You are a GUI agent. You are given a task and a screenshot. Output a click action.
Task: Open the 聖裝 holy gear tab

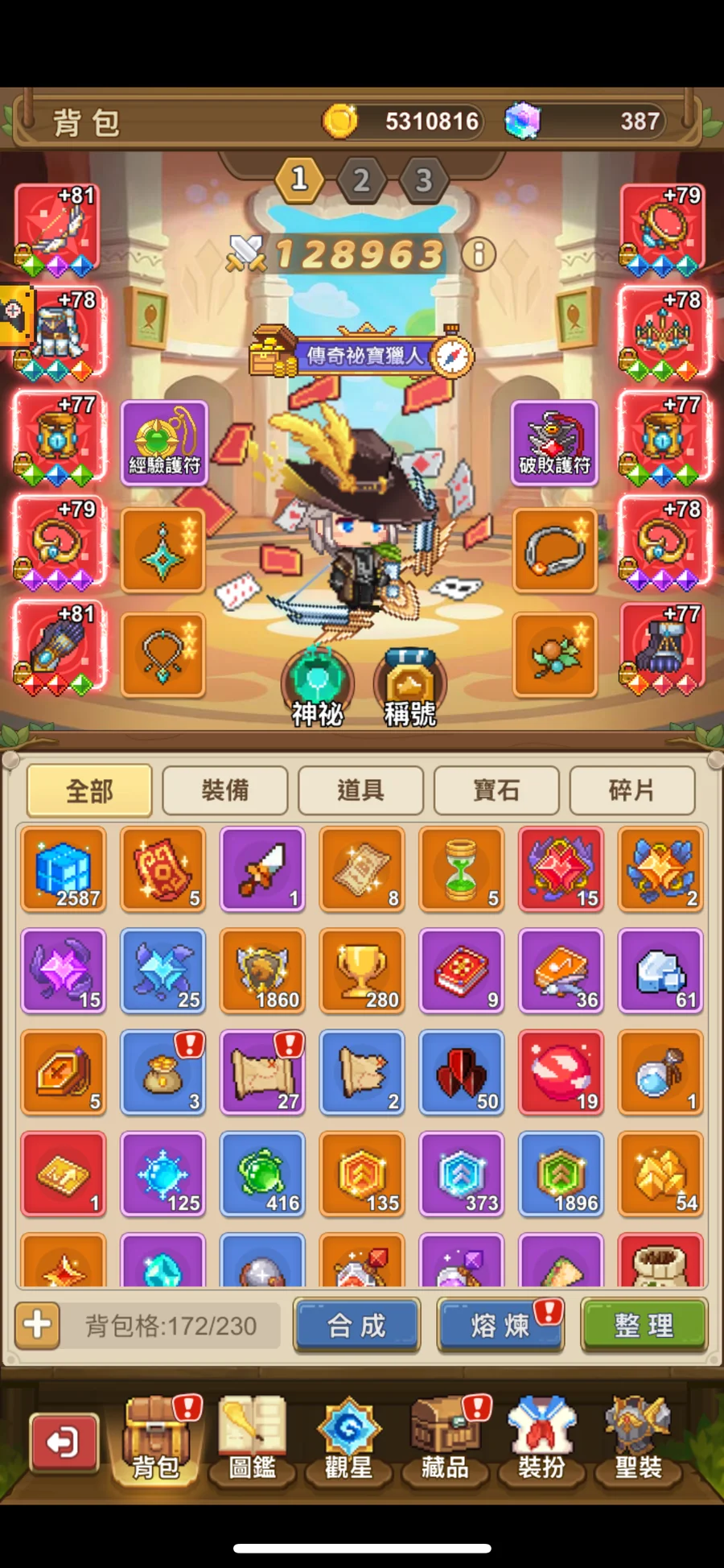[638, 1441]
